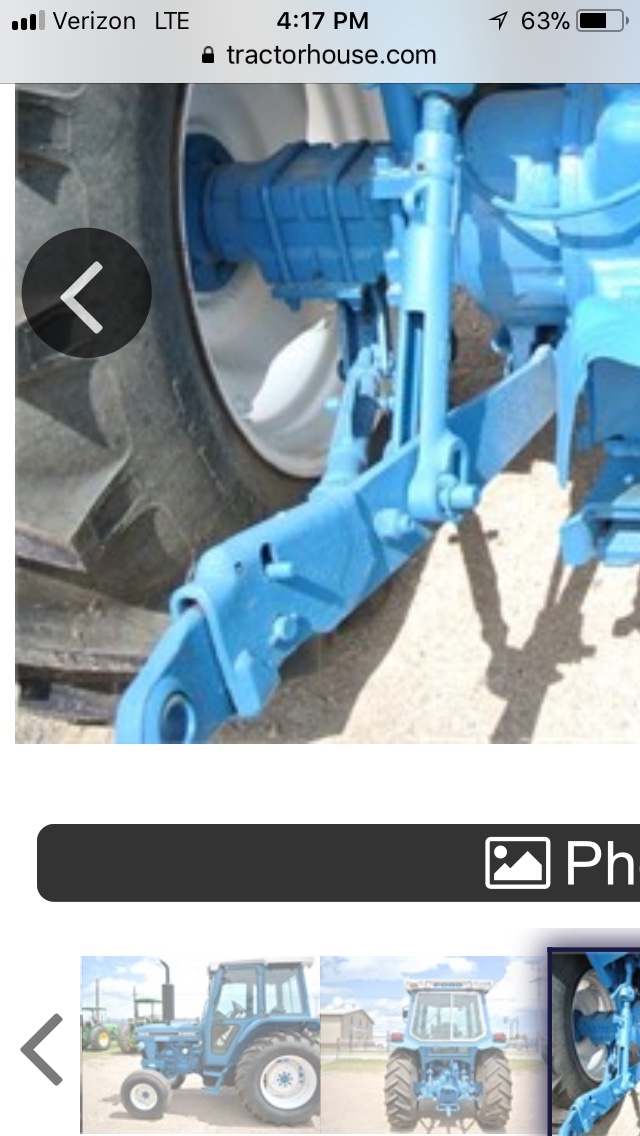The width and height of the screenshot is (640, 1136).
Task: Open the large hitch photo full view
Action: tap(328, 414)
